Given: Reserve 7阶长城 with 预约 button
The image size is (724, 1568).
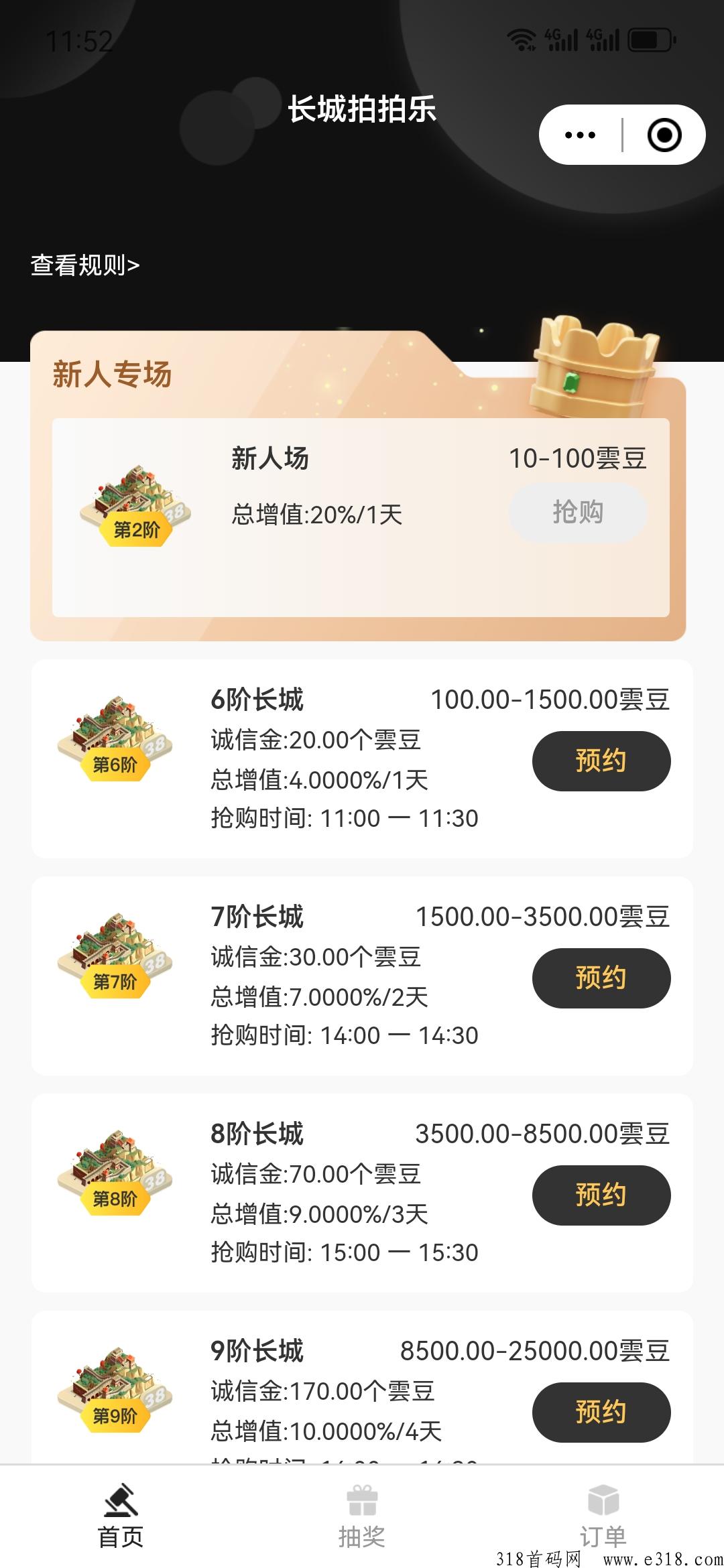Looking at the screenshot, I should pyautogui.click(x=601, y=978).
